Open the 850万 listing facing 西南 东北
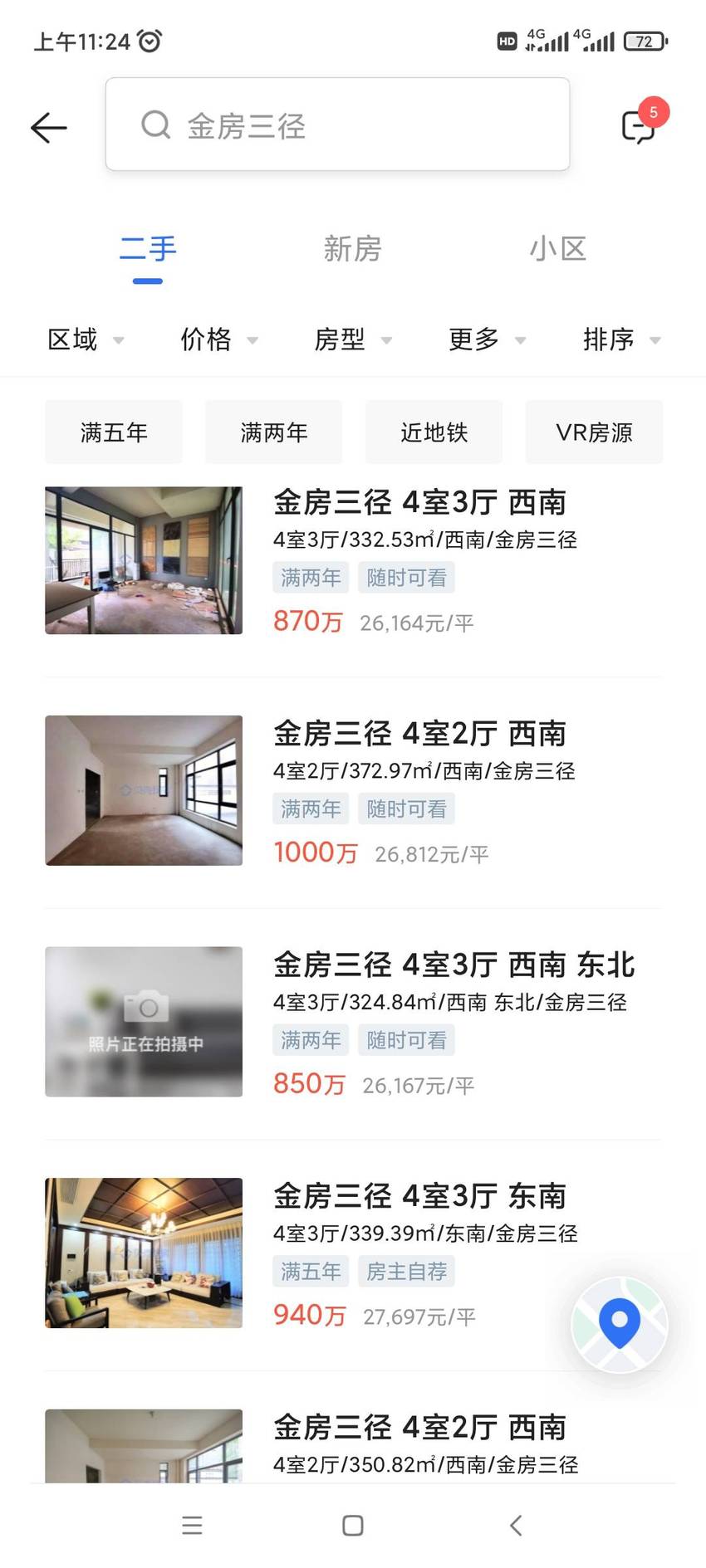706x1568 pixels. pyautogui.click(x=353, y=1023)
